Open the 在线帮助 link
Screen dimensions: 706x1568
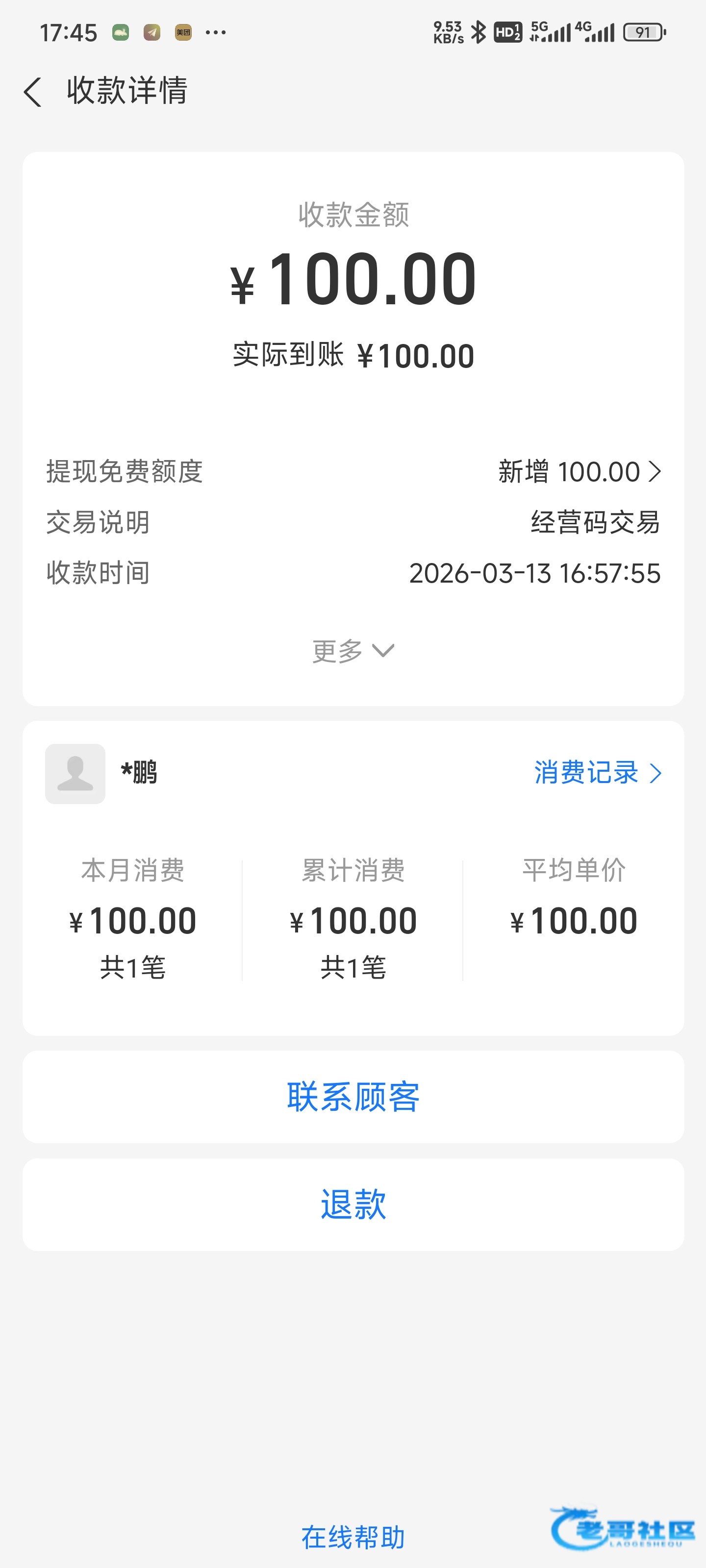click(353, 1536)
